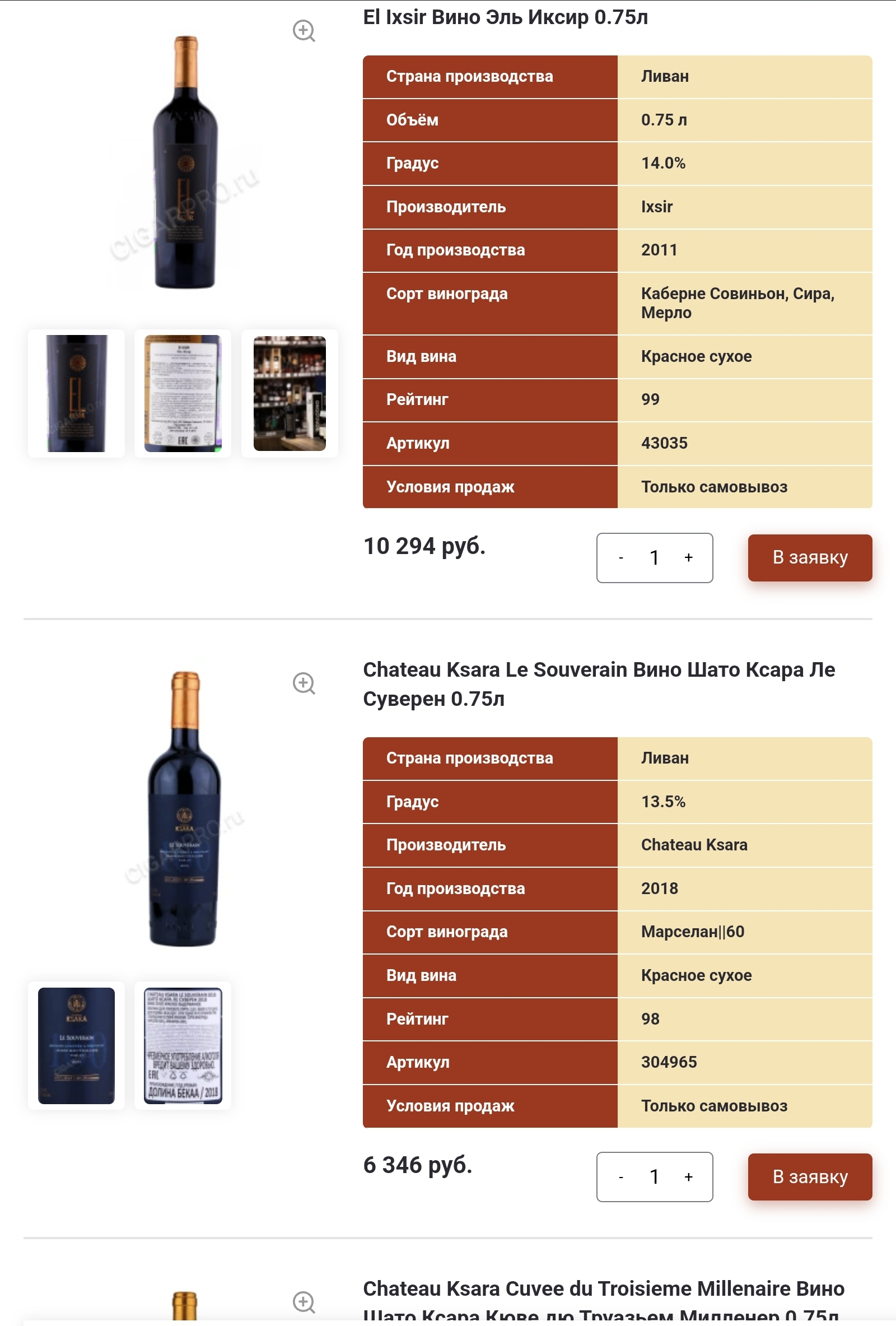Decrease El Ixsir quantity with minus
The image size is (896, 1326).
(x=620, y=557)
